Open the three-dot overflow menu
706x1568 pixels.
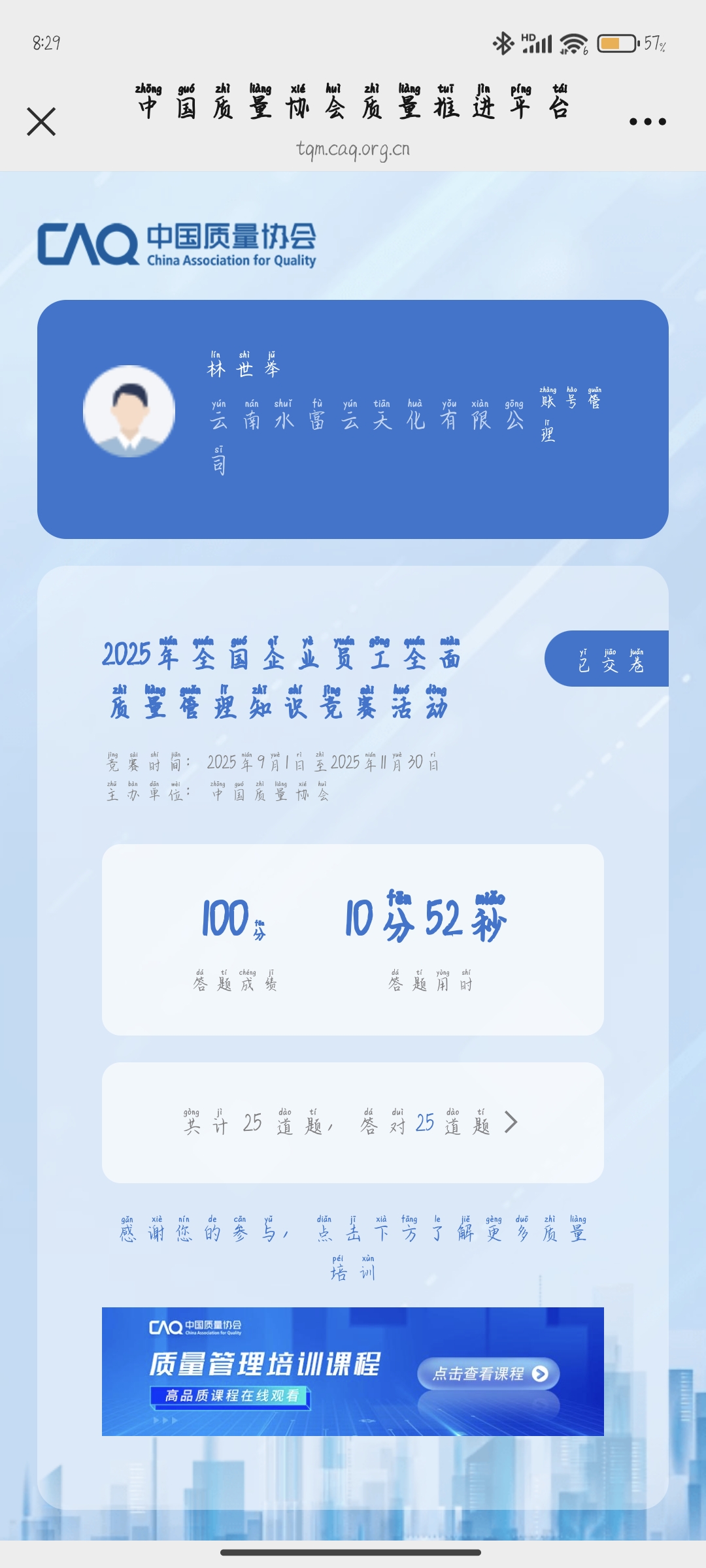click(x=647, y=122)
